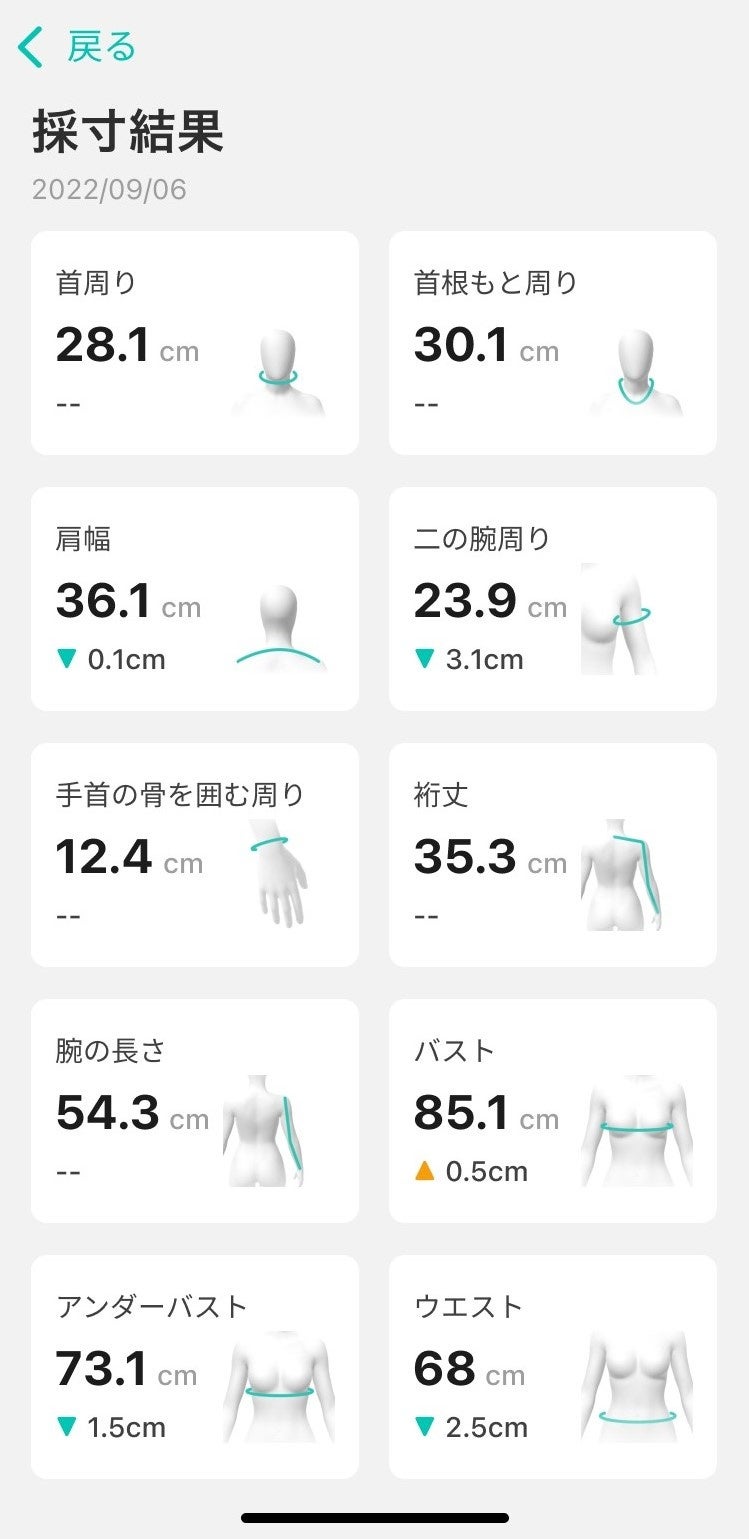Open the 首周り measurement card

(195, 343)
